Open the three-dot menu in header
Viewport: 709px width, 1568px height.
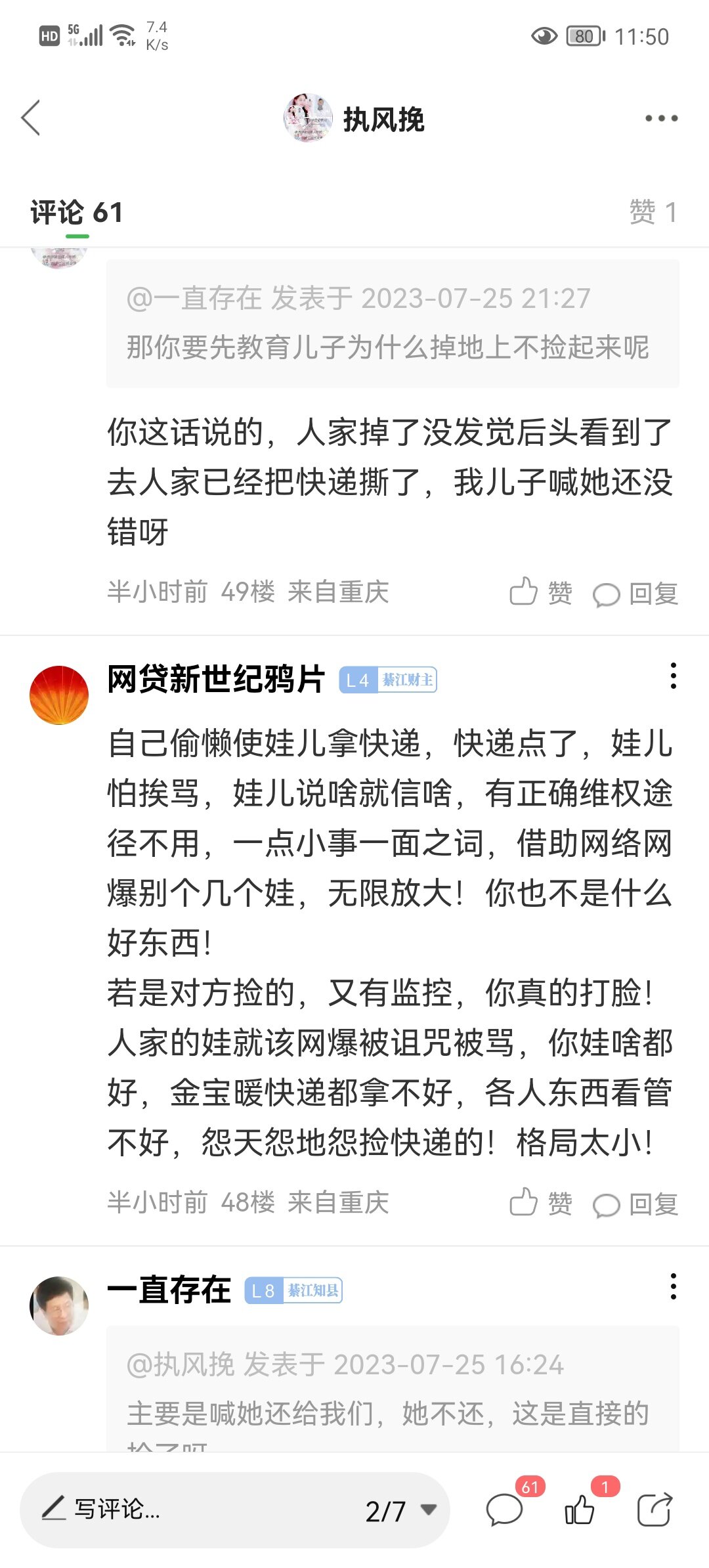(660, 119)
